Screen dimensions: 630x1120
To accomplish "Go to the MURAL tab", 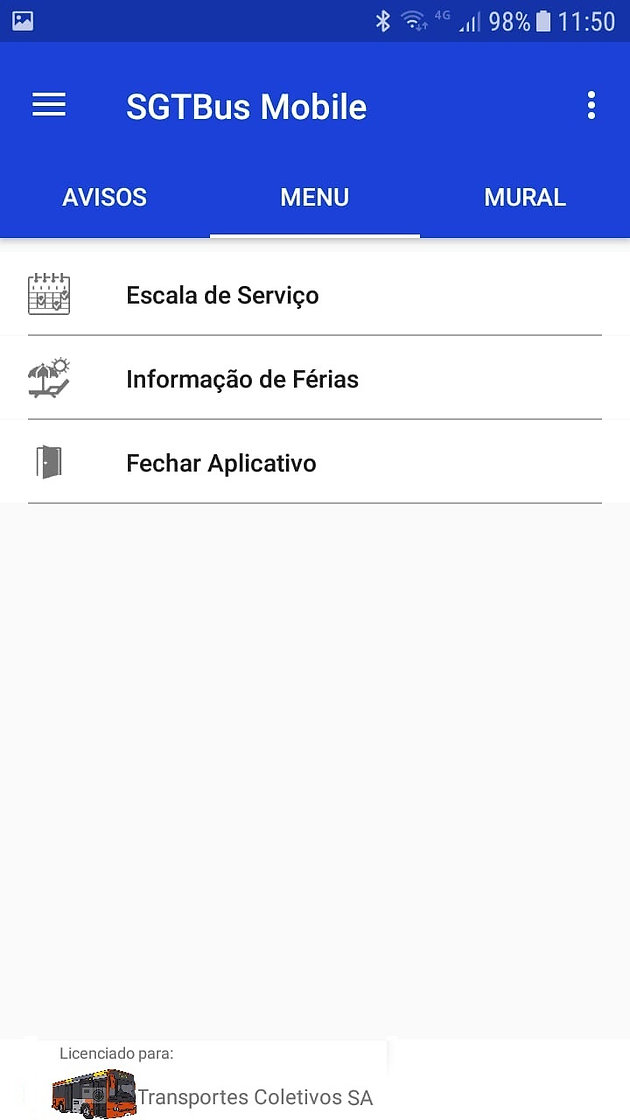I will coord(525,197).
